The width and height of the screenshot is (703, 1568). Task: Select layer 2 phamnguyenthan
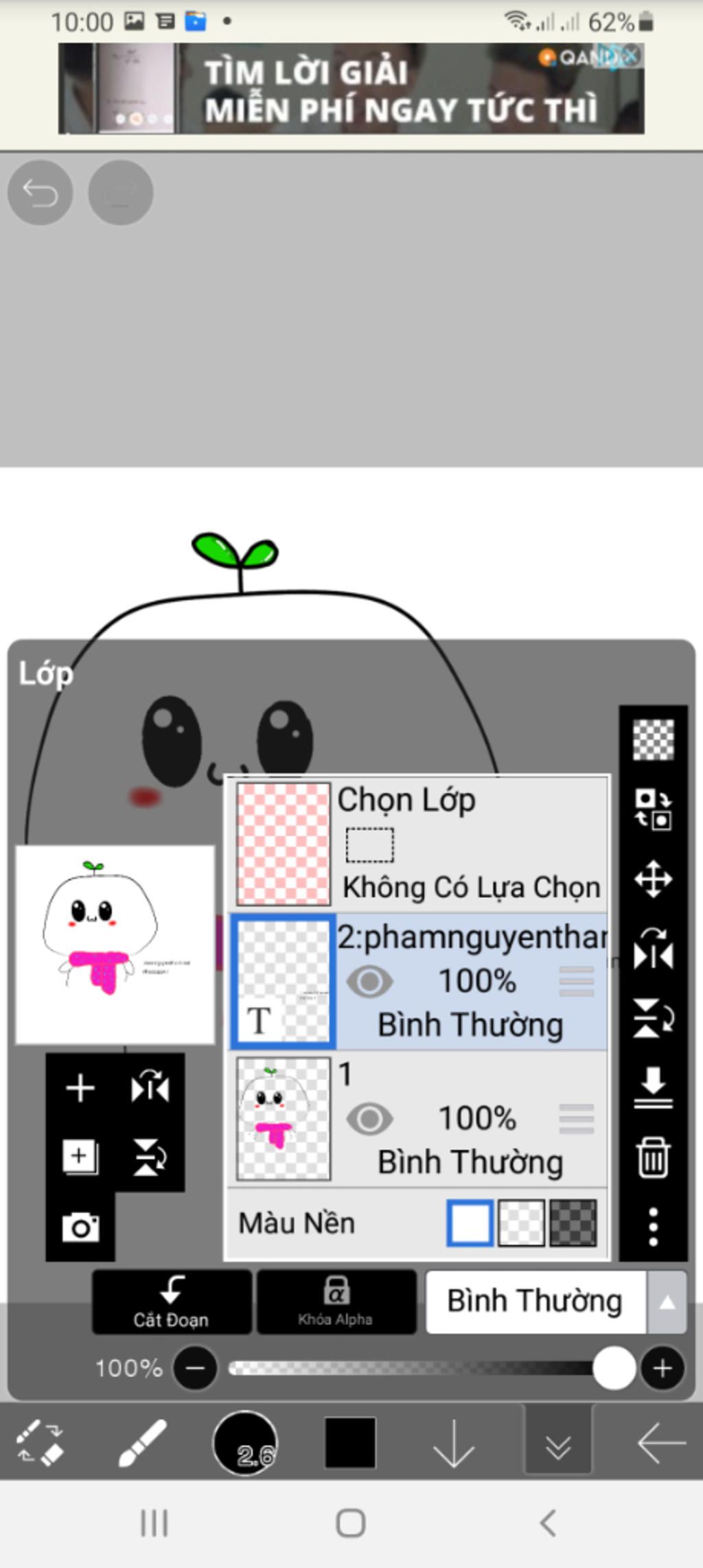coord(471,938)
